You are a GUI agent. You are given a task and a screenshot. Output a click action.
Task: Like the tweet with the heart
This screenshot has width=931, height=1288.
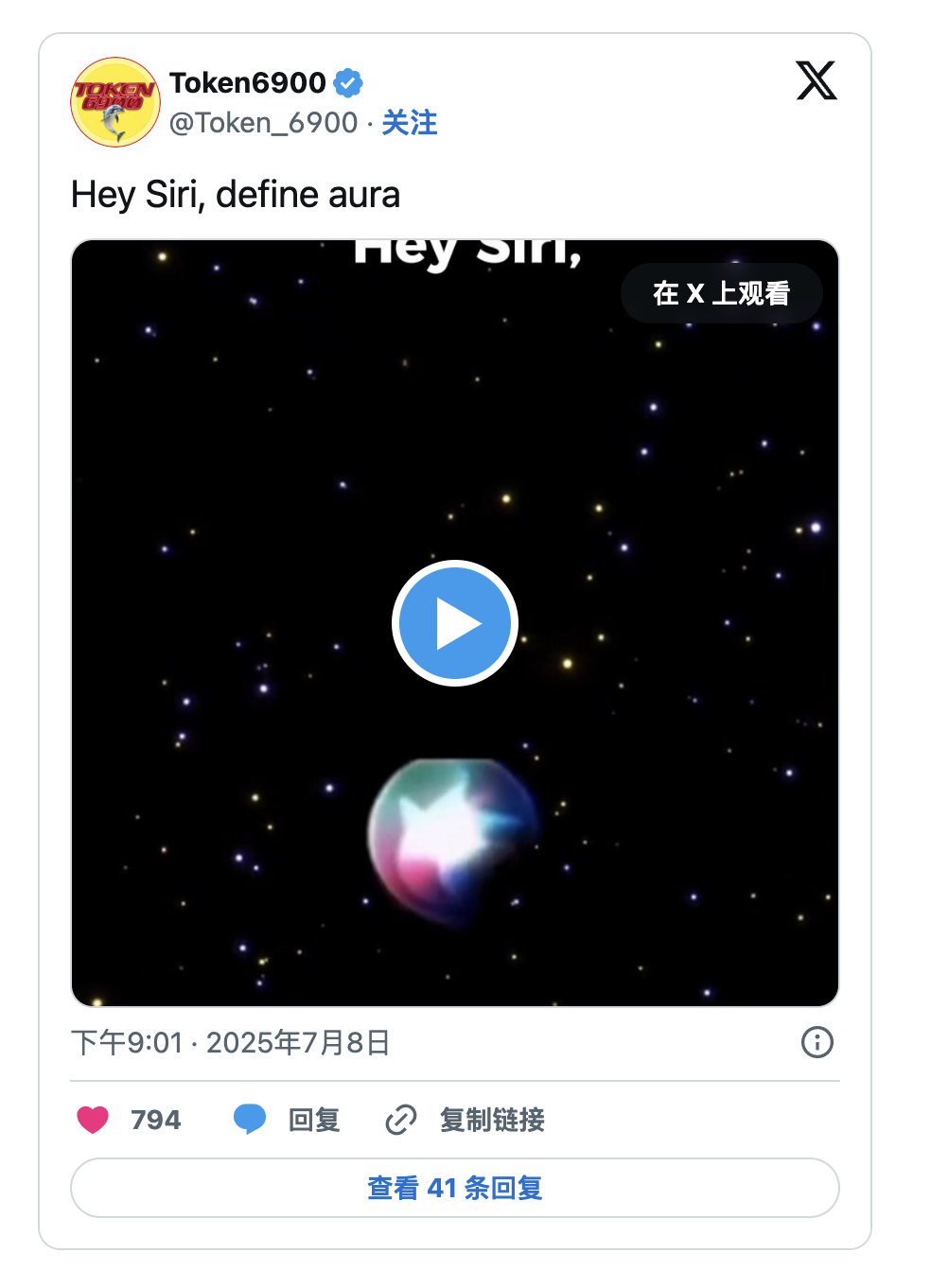tap(93, 1120)
